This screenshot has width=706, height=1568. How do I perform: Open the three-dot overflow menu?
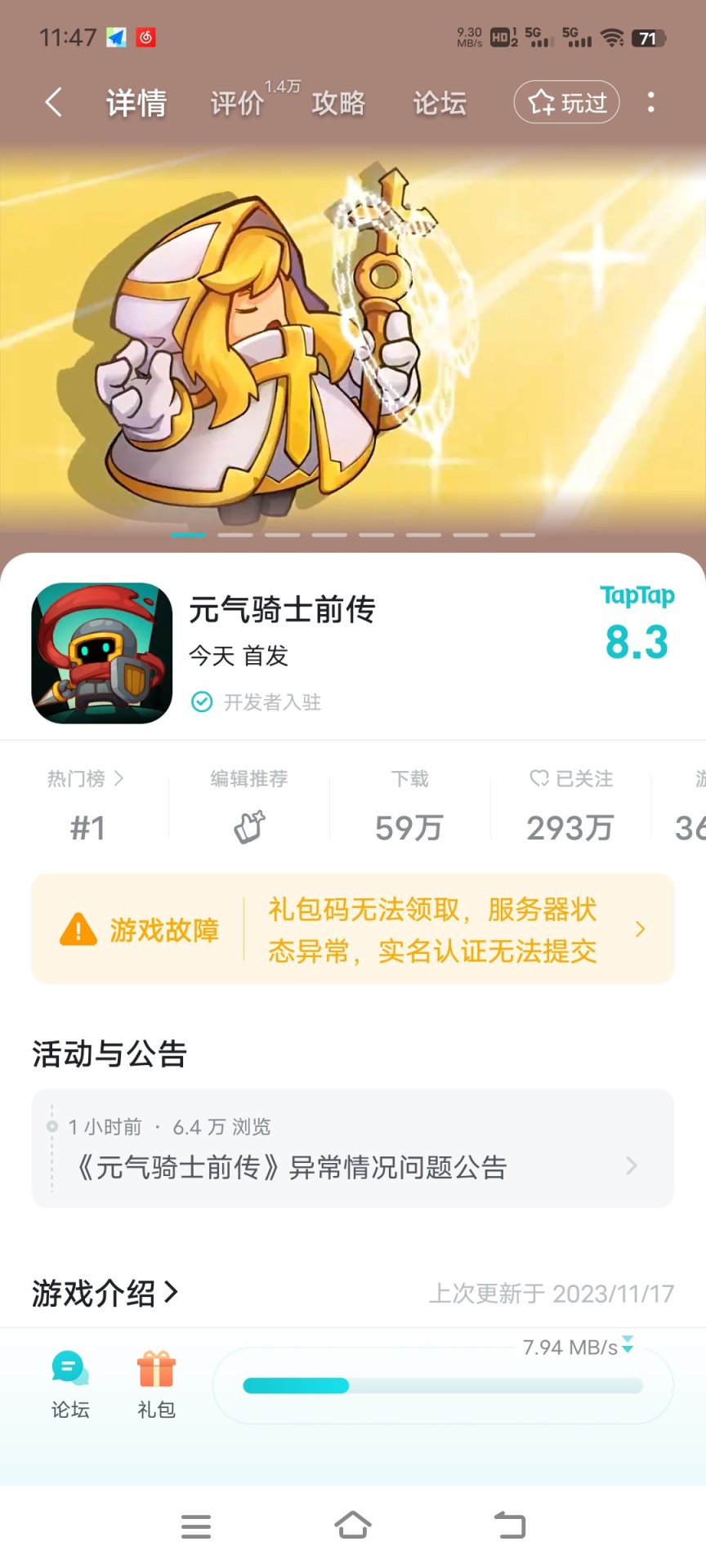click(650, 103)
